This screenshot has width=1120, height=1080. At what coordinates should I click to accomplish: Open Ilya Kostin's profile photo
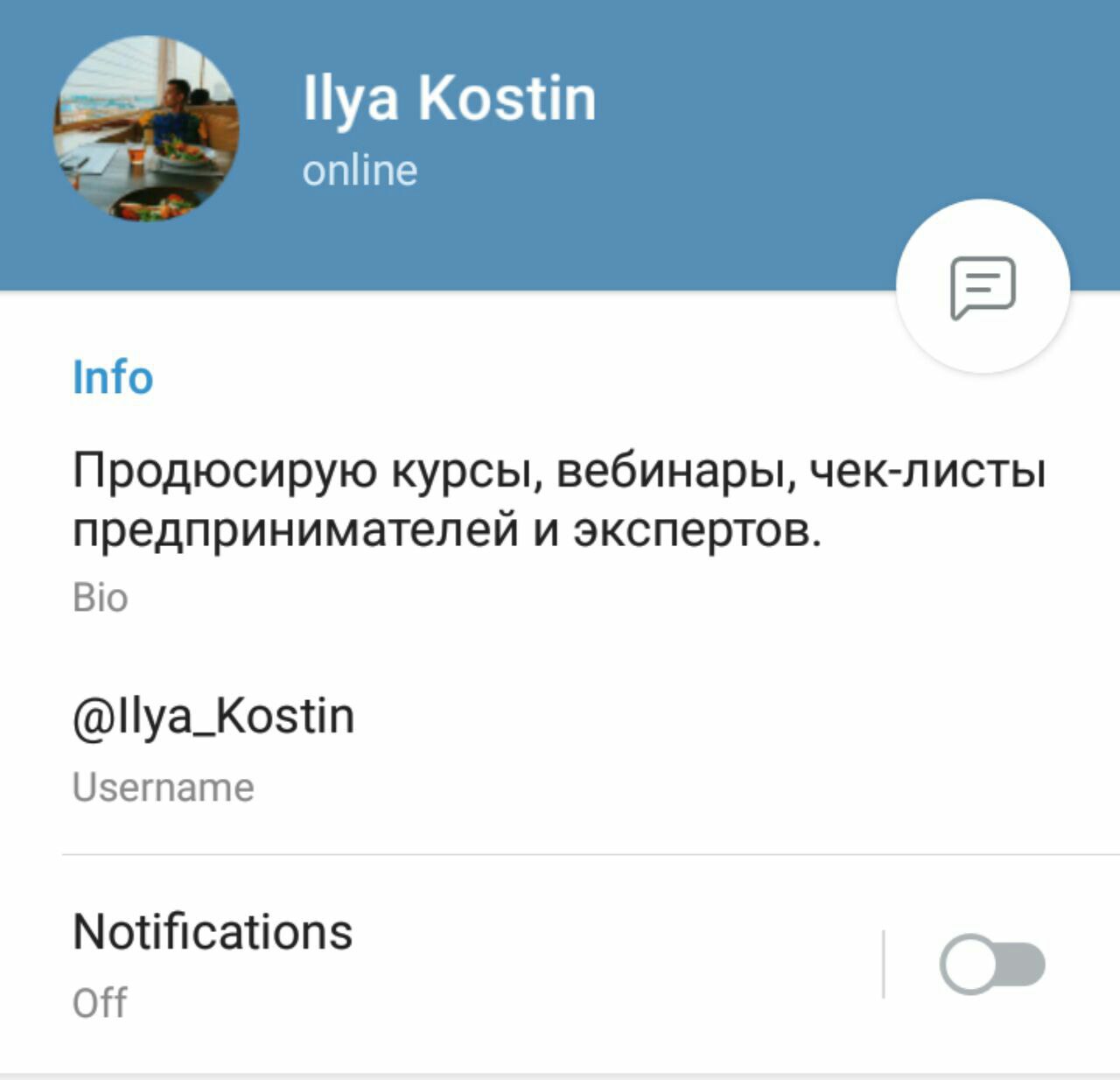point(146,128)
